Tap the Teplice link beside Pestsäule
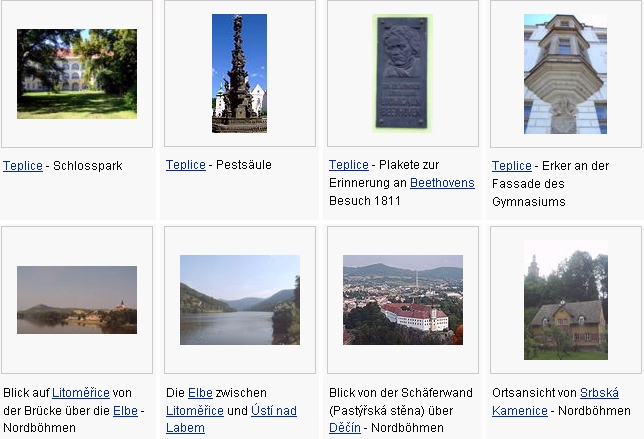This screenshot has height=439, width=644. tap(185, 165)
